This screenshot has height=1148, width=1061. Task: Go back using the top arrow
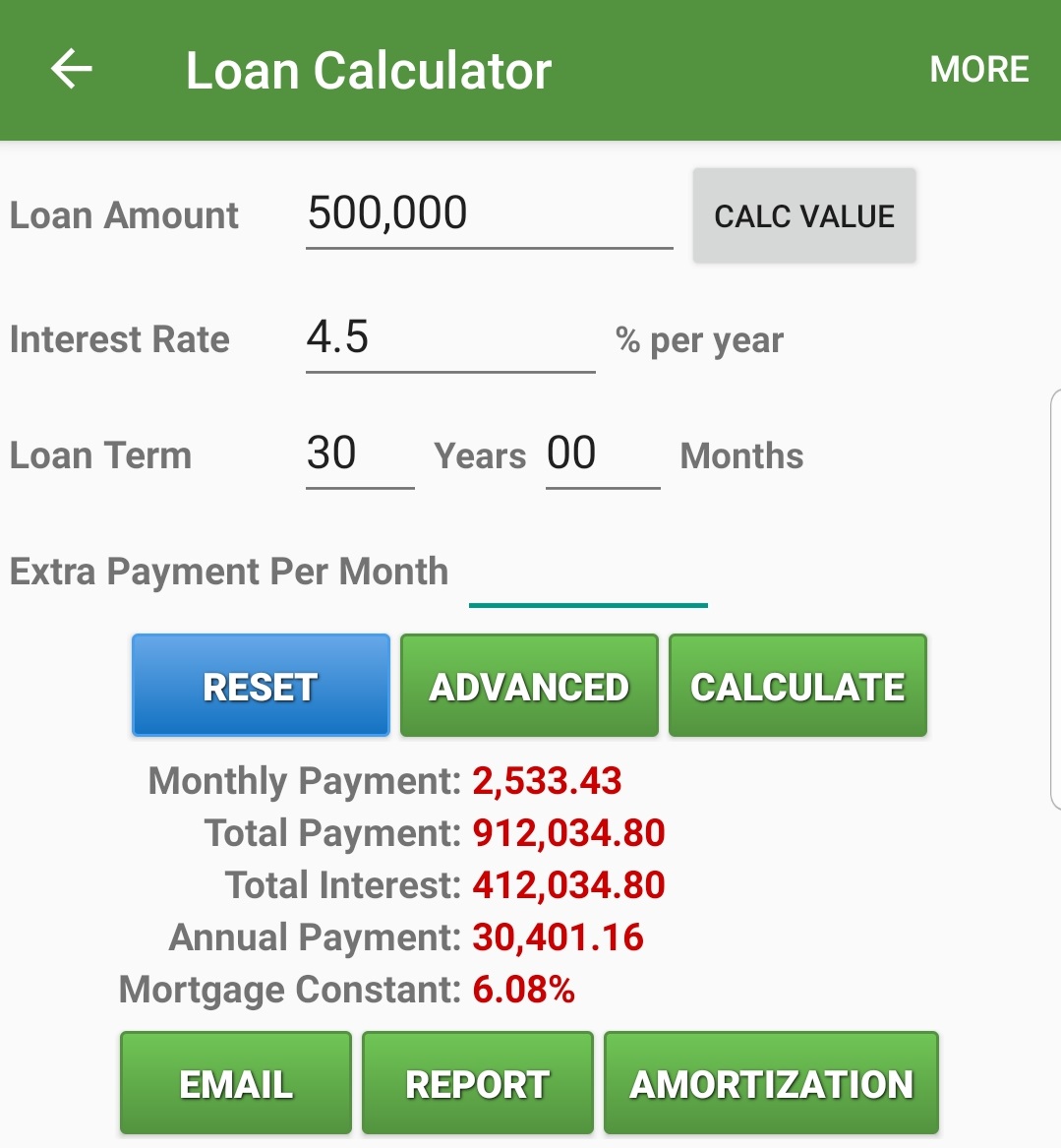coord(71,70)
